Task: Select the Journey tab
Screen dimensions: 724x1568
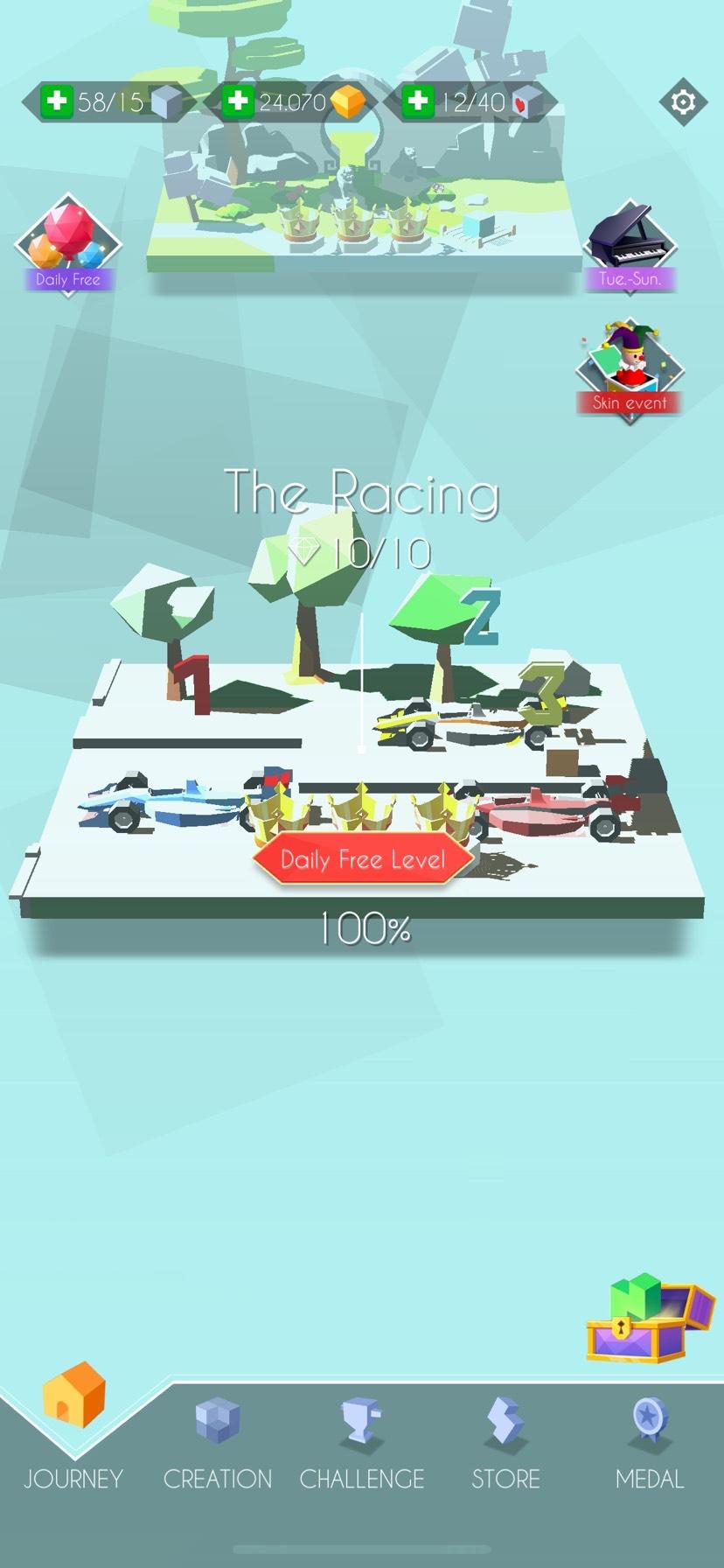Action: coord(73,1435)
